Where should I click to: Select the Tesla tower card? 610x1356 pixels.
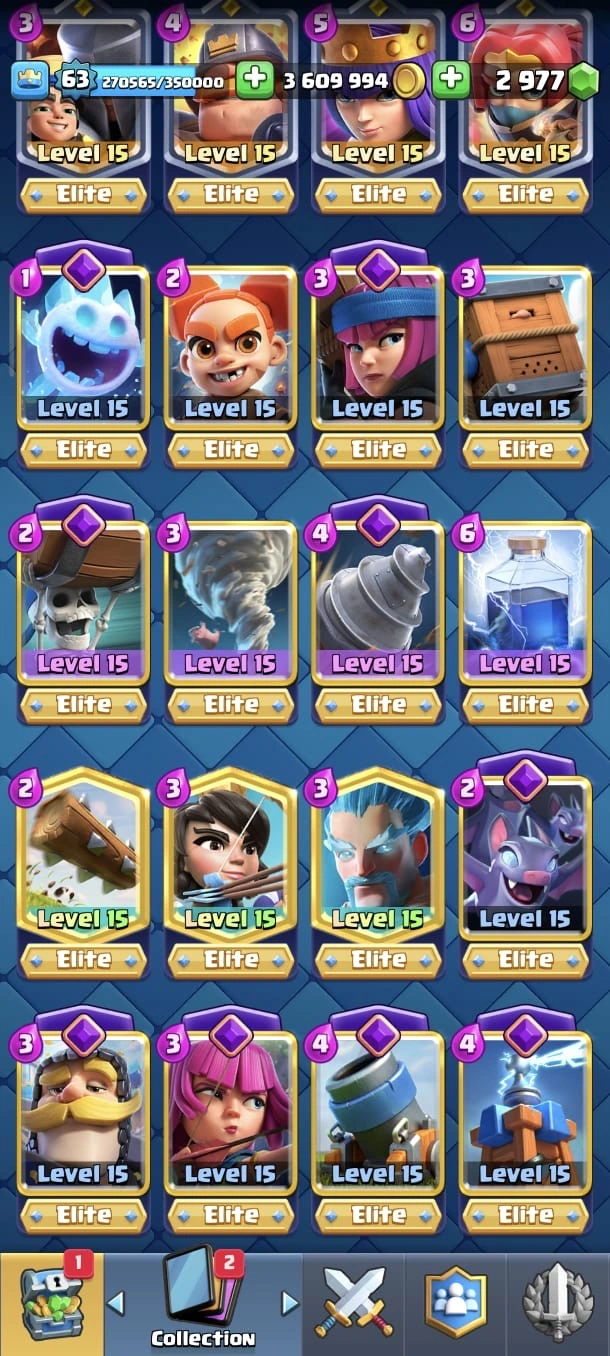tap(525, 1110)
